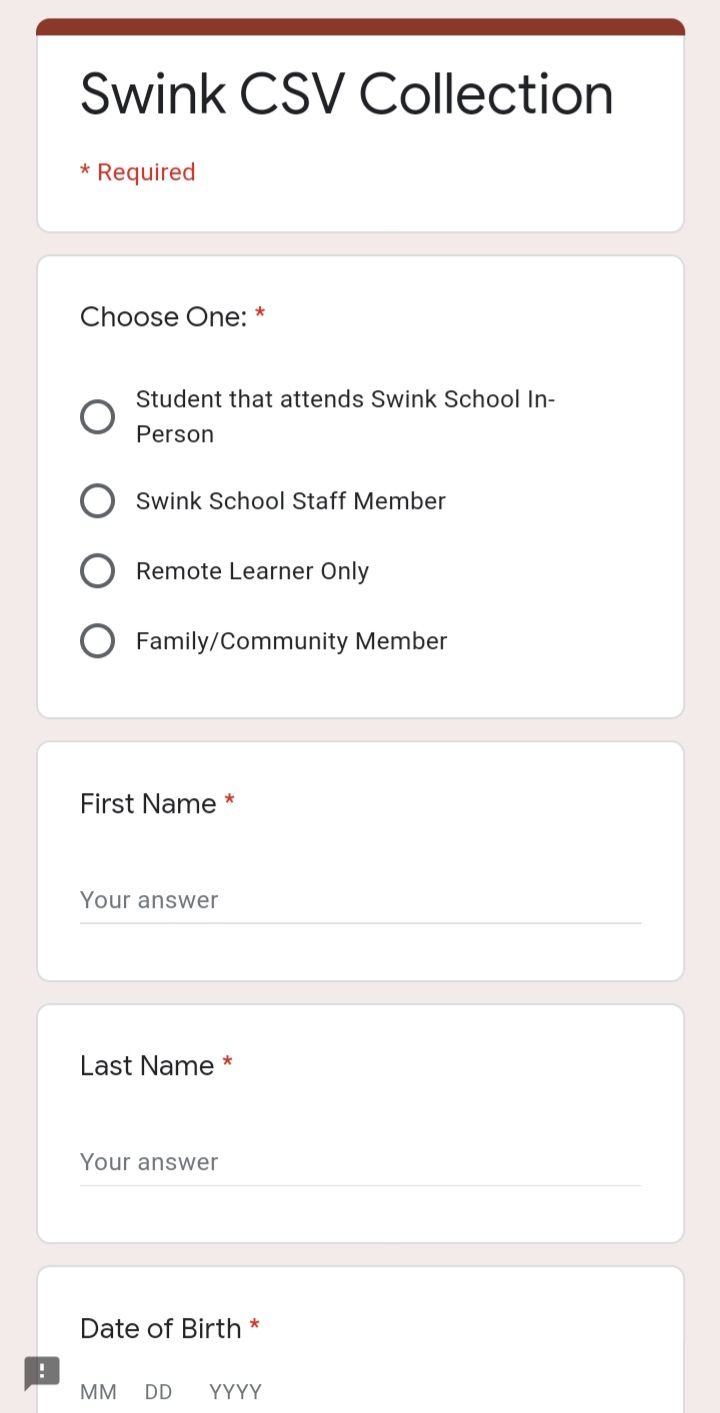Image resolution: width=720 pixels, height=1413 pixels.
Task: Click the "* Required" notice text
Action: 137,171
